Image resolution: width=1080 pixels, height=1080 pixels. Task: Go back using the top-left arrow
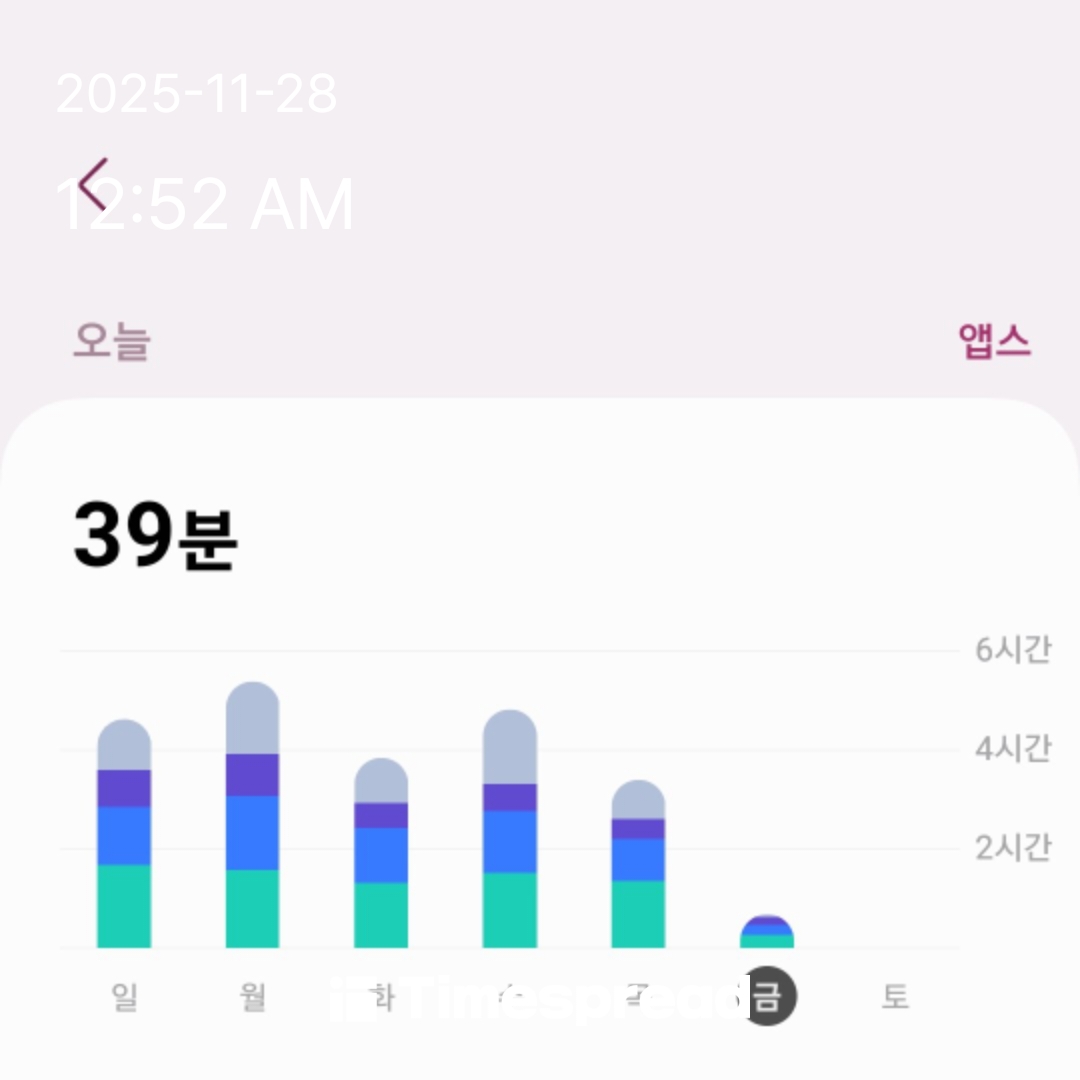click(93, 184)
